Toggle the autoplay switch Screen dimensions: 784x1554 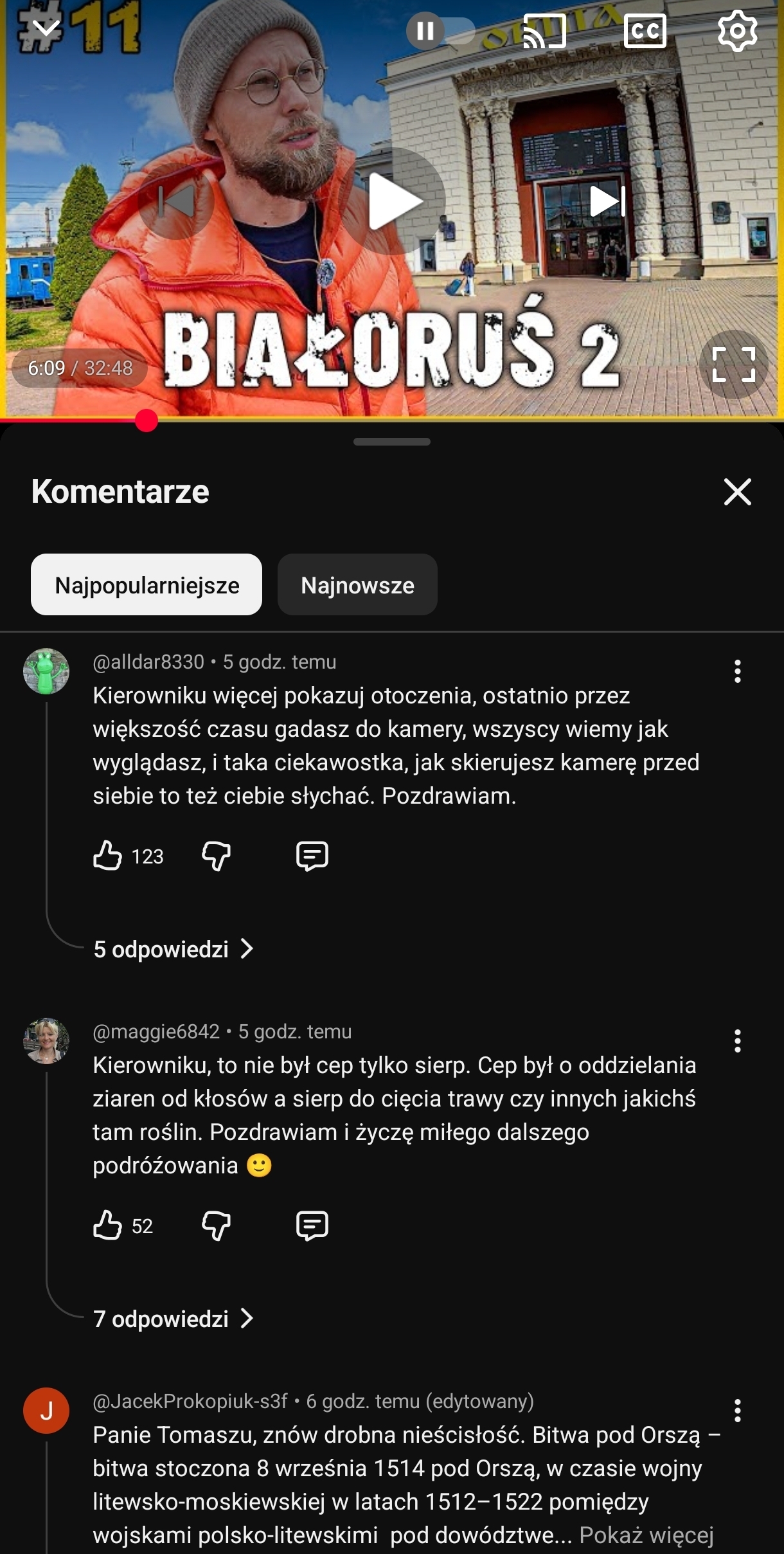pos(441,30)
